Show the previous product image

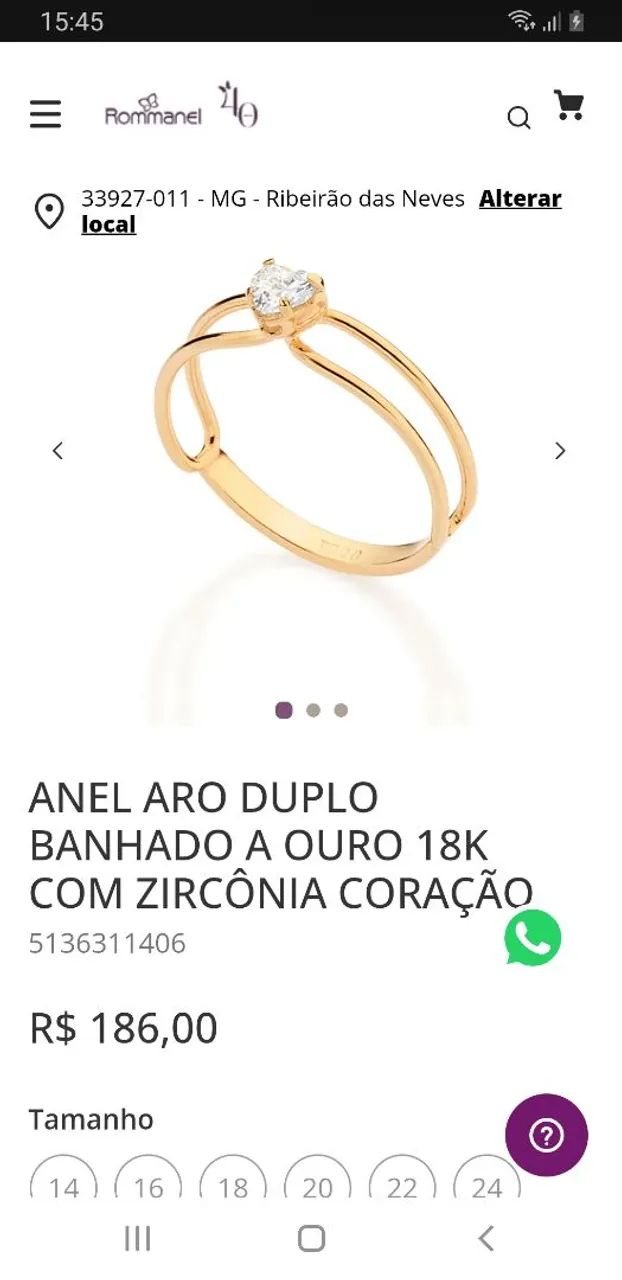point(58,451)
